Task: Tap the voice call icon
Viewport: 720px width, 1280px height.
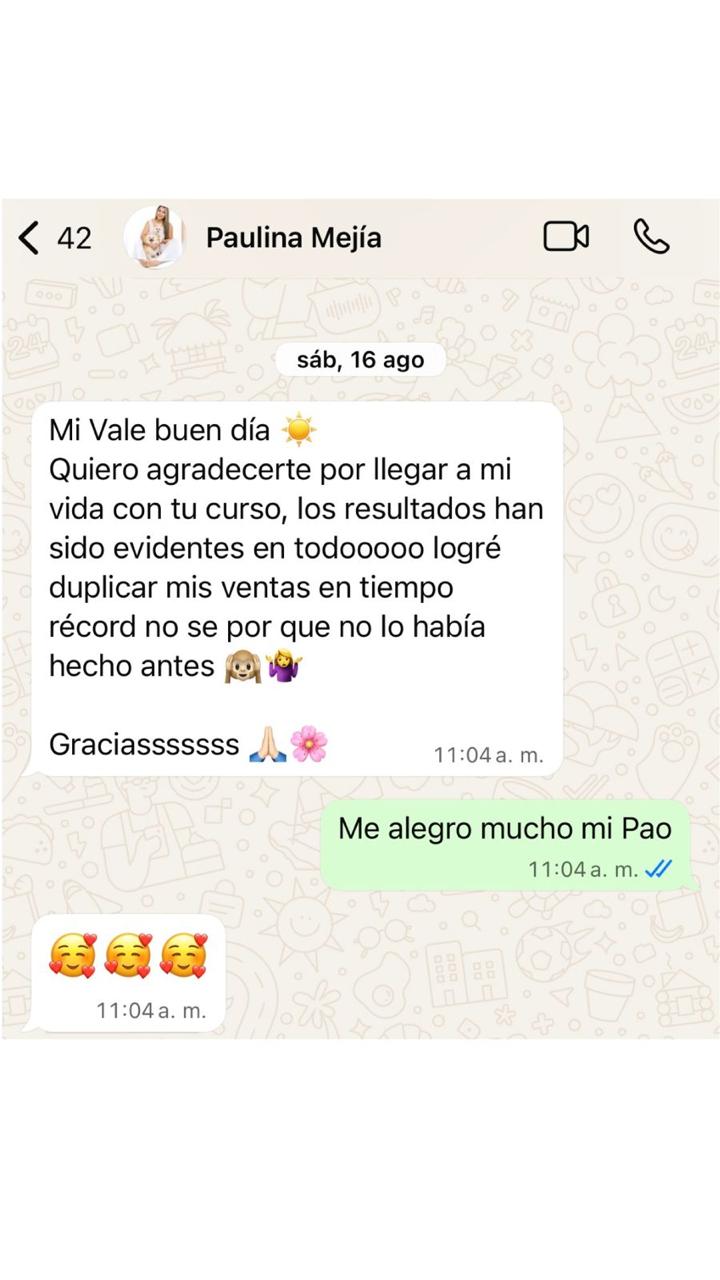Action: [651, 237]
